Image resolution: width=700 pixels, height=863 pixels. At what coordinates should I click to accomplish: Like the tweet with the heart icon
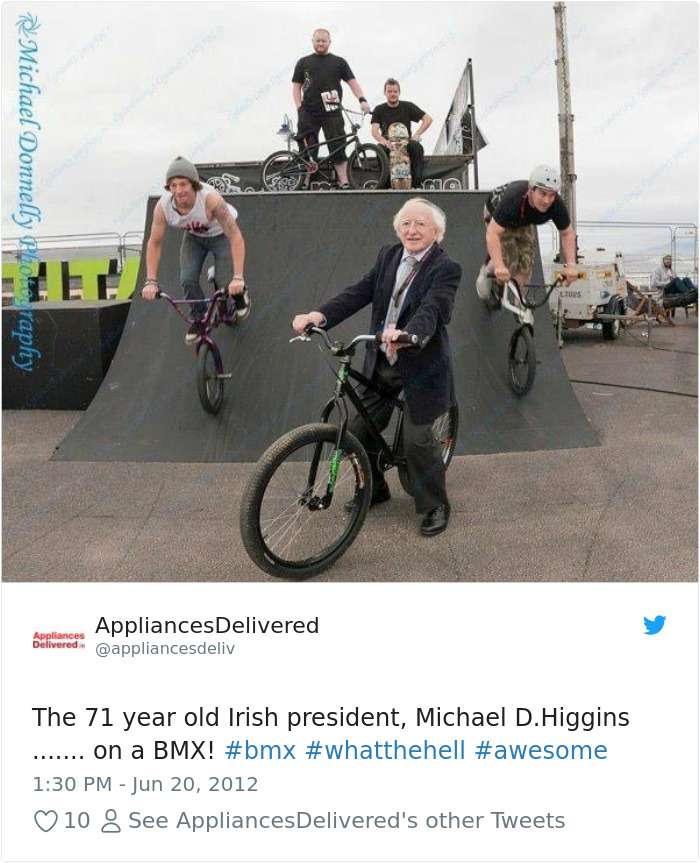(x=46, y=821)
